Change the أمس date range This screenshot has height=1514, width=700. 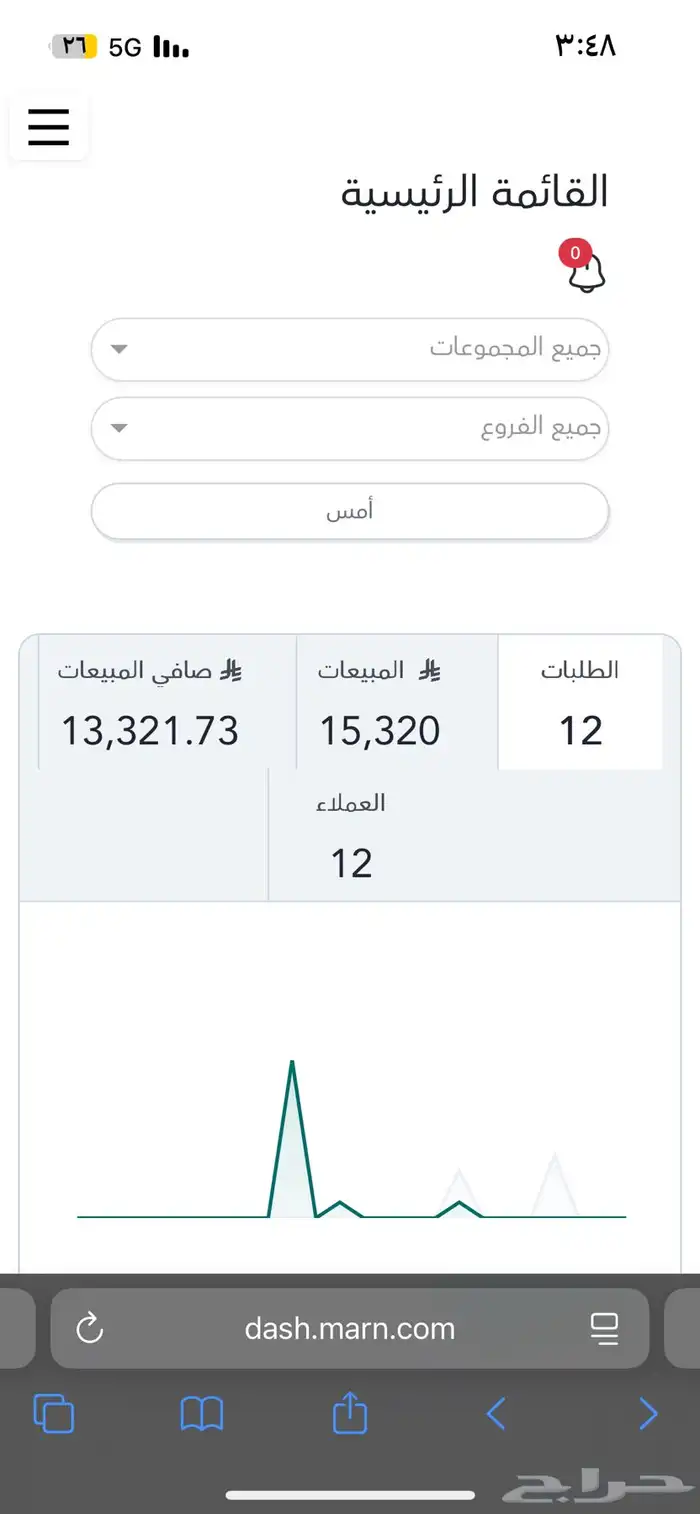(350, 511)
